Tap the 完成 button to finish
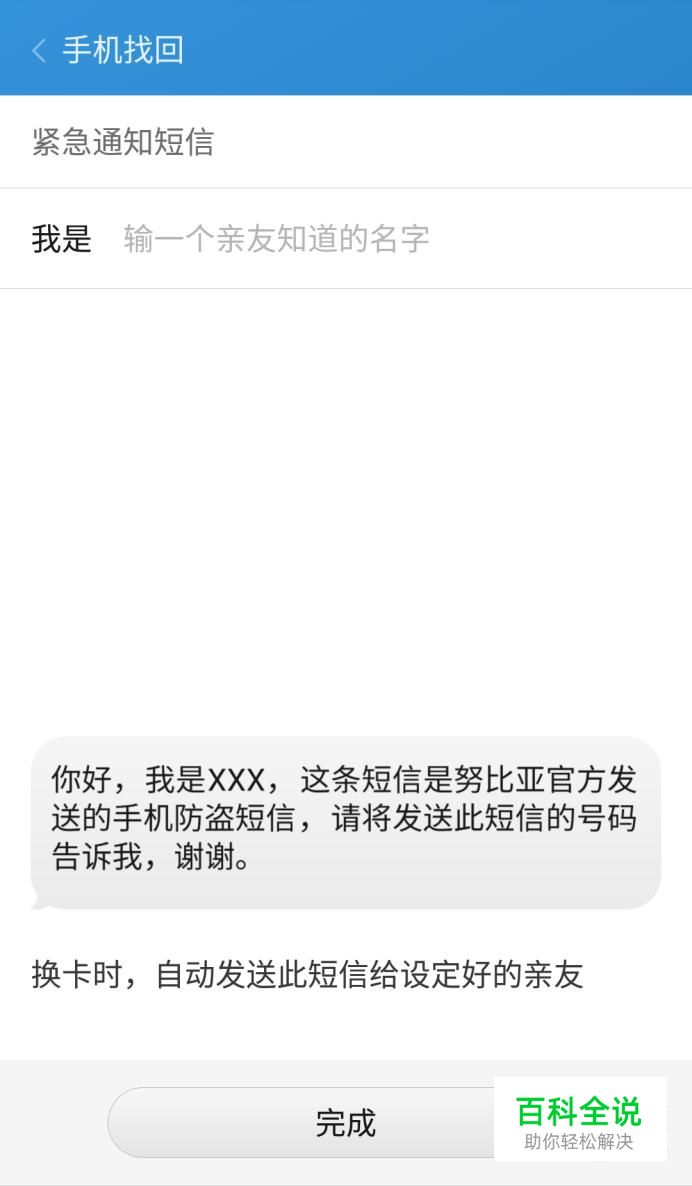 [345, 1123]
